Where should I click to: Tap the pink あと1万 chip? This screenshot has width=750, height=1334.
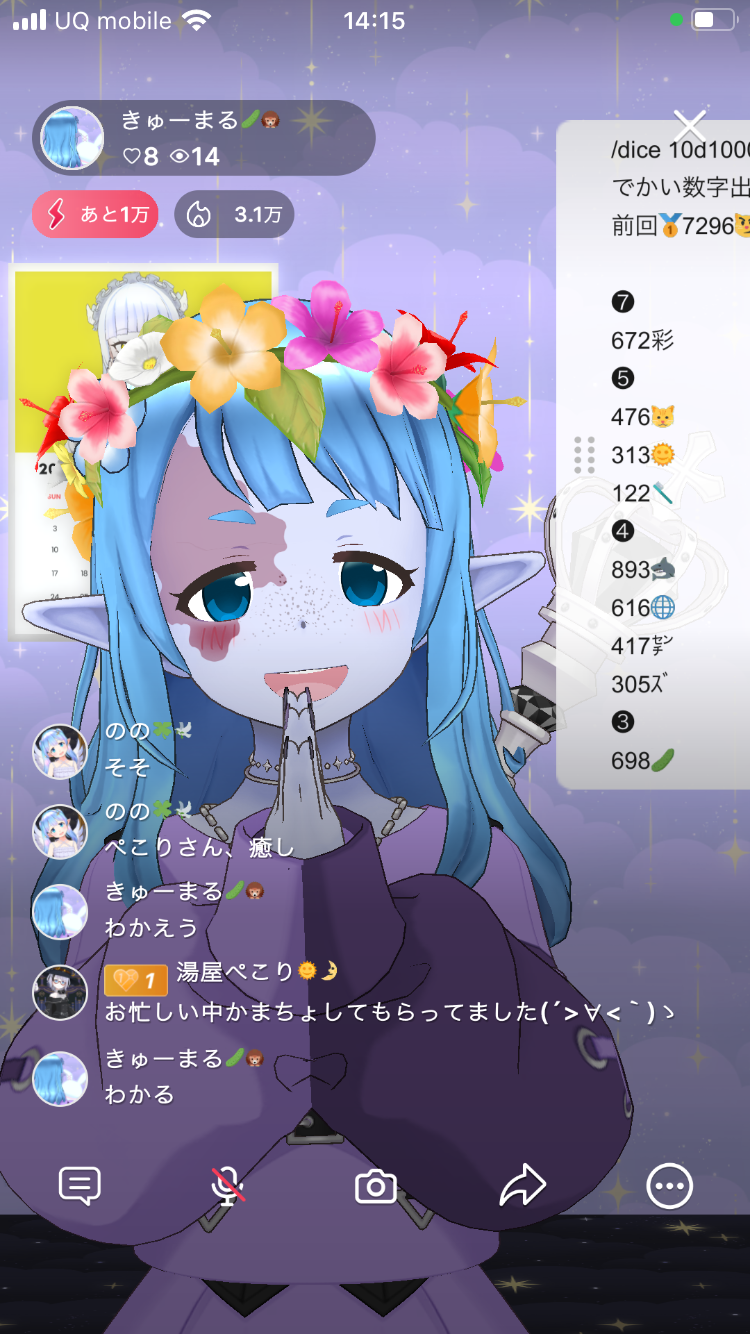click(95, 214)
